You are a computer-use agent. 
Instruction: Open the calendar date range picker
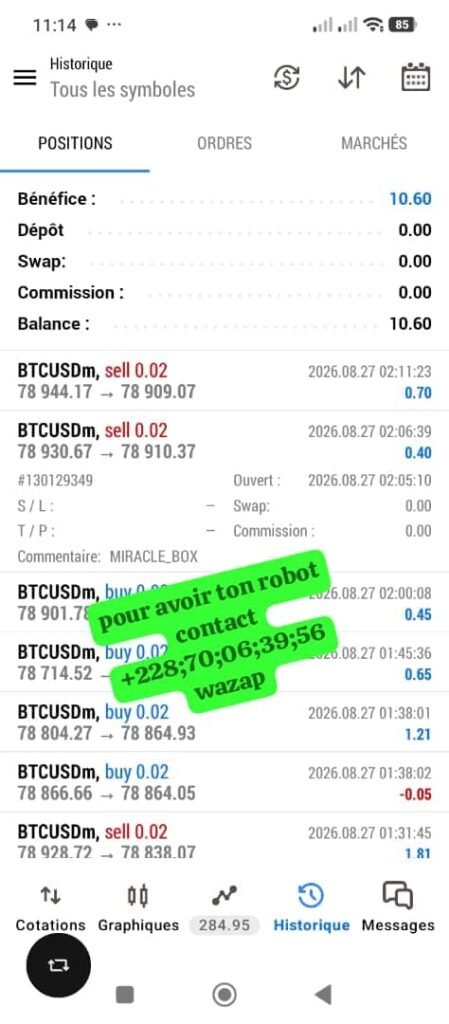click(415, 77)
